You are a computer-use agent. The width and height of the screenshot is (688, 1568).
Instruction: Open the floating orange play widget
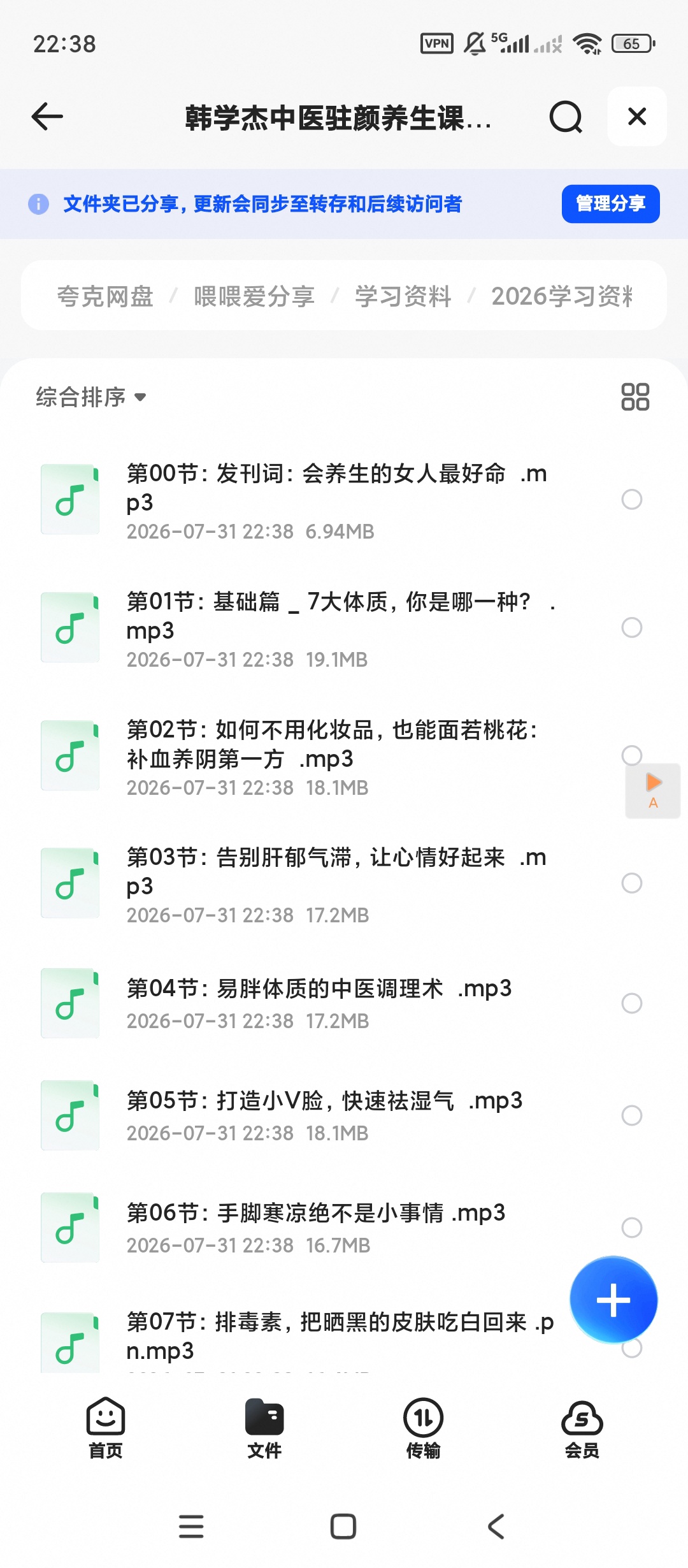(653, 790)
